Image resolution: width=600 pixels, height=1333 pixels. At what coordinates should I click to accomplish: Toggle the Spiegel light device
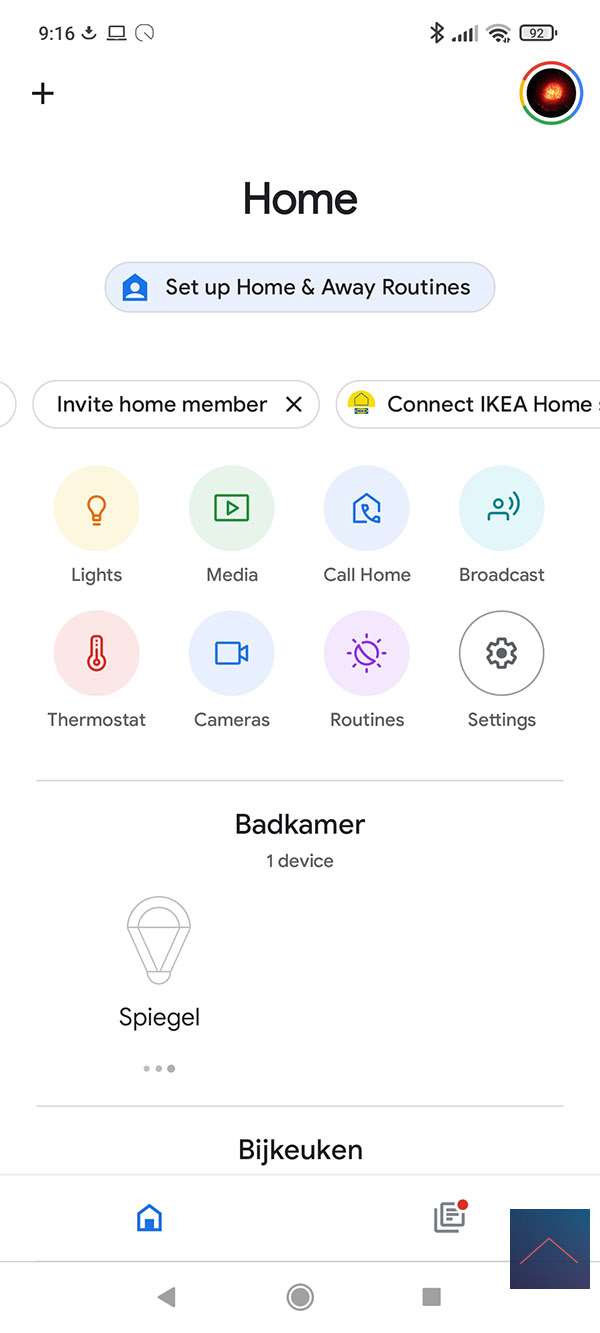pos(159,940)
